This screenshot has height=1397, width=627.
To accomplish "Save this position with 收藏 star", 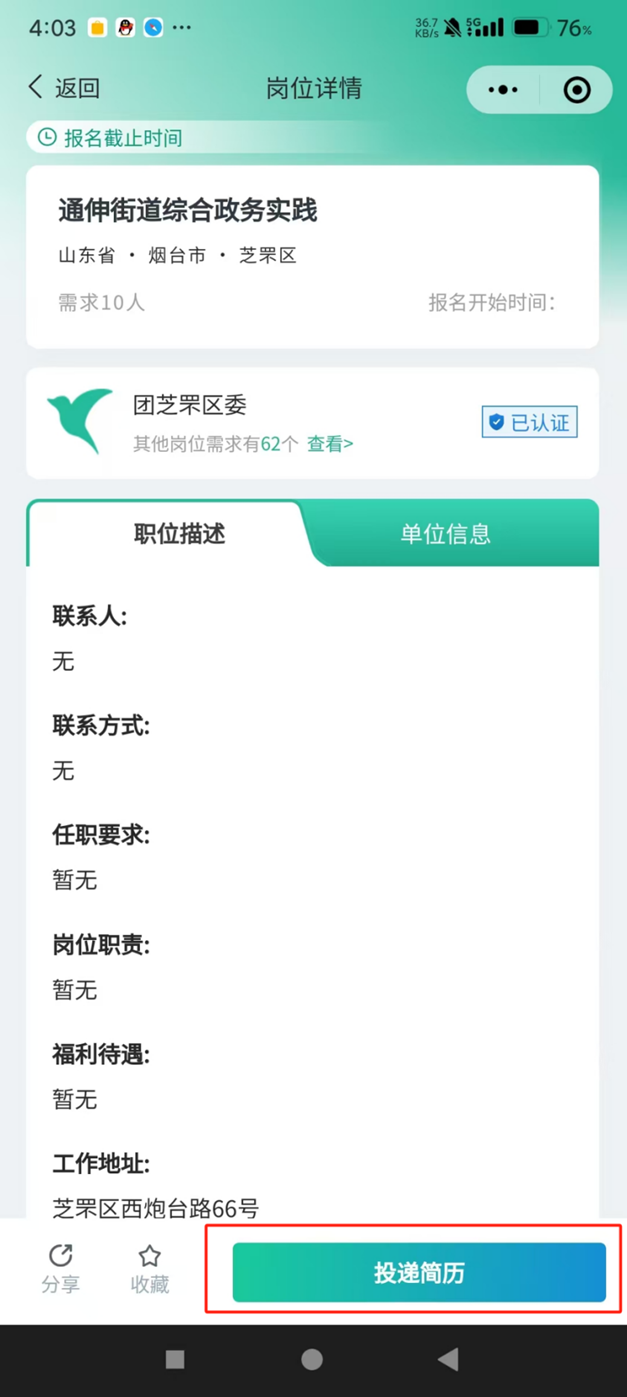I will (149, 1268).
